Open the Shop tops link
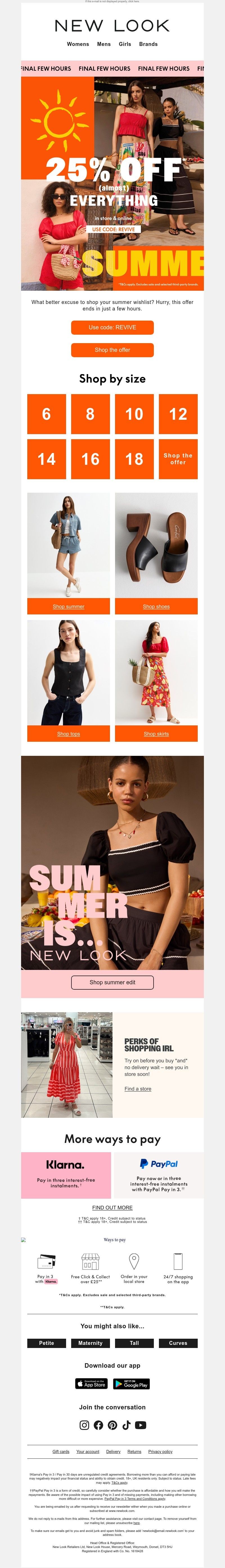This screenshot has height=1568, width=225. coord(69,734)
